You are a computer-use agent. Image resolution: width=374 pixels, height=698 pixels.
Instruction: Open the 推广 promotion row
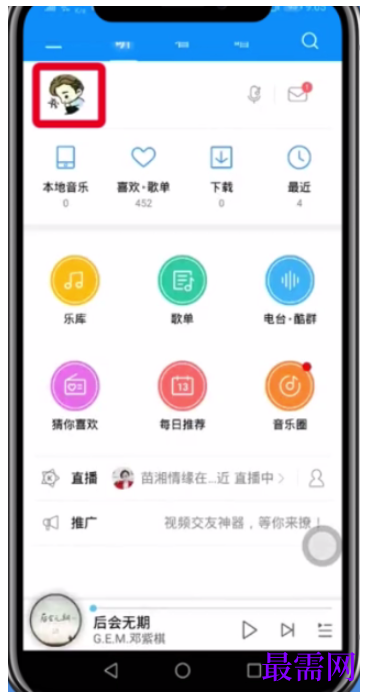point(183,523)
